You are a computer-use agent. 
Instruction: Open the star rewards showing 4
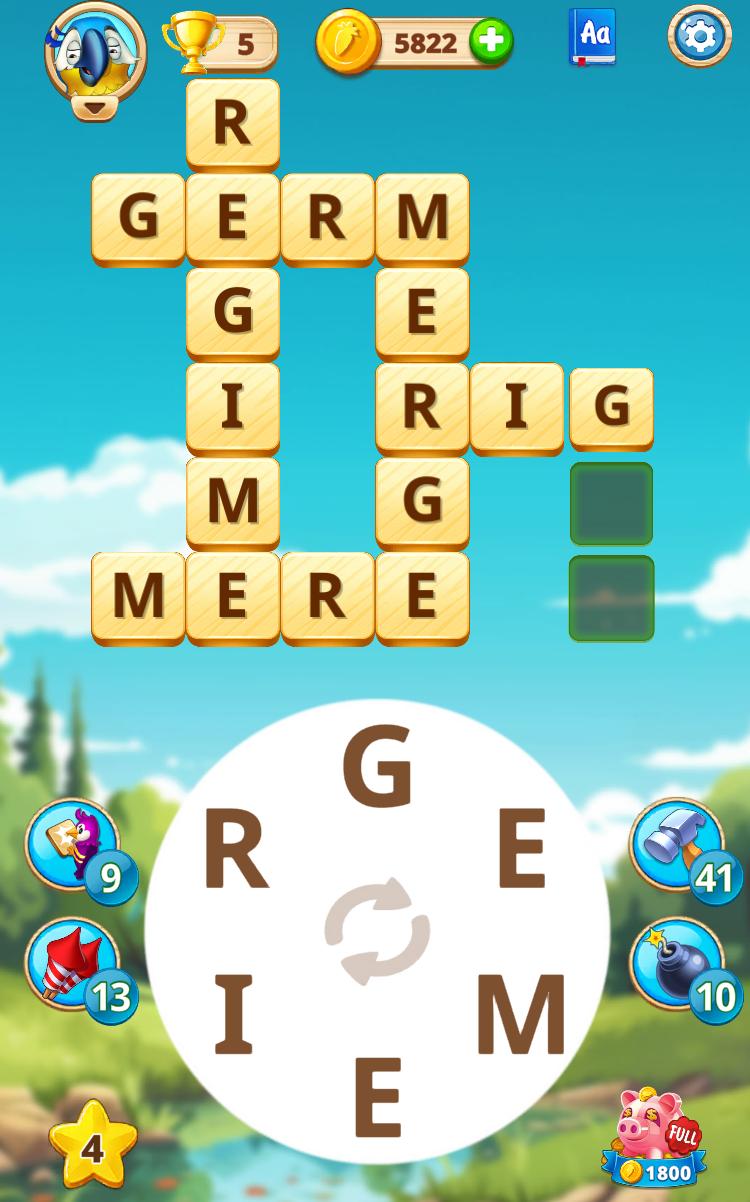point(93,1146)
